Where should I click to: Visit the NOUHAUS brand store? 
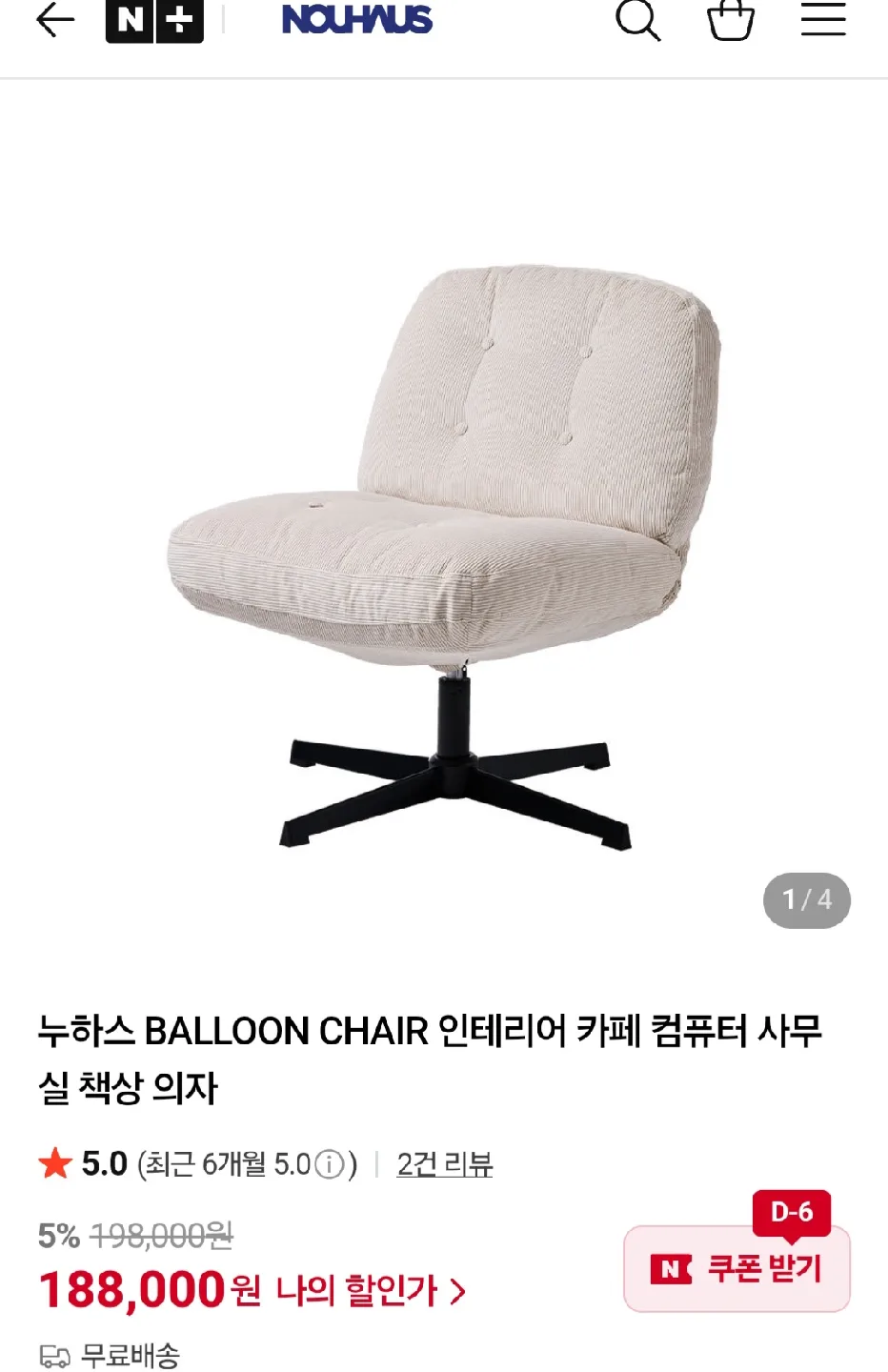[x=357, y=20]
